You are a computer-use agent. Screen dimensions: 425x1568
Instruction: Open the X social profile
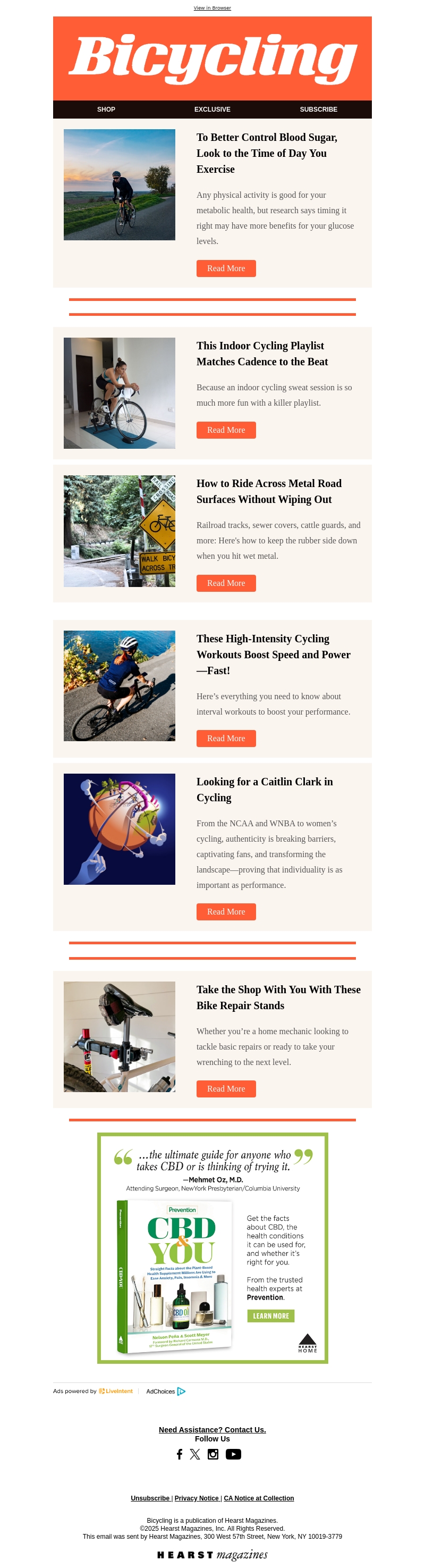194,1454
